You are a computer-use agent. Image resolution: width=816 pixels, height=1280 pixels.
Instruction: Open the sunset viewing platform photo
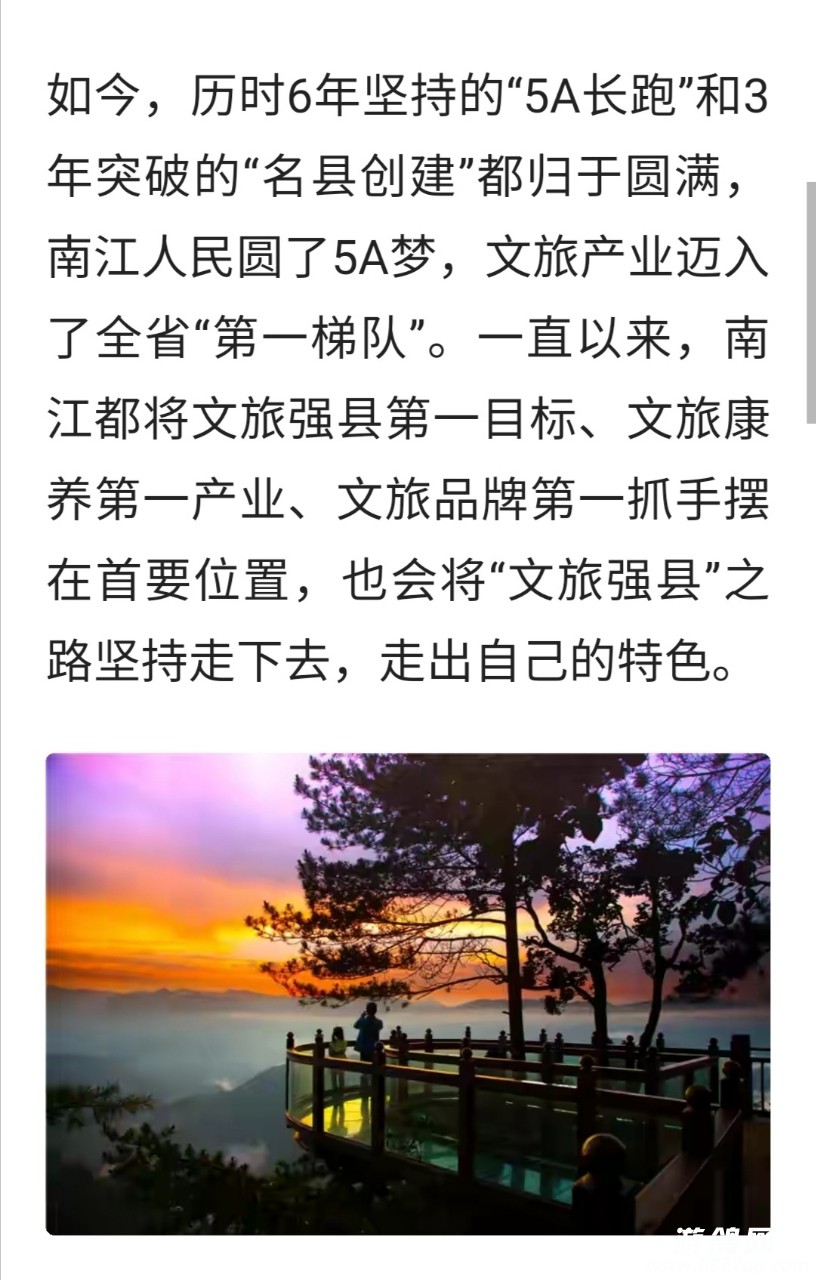408,993
